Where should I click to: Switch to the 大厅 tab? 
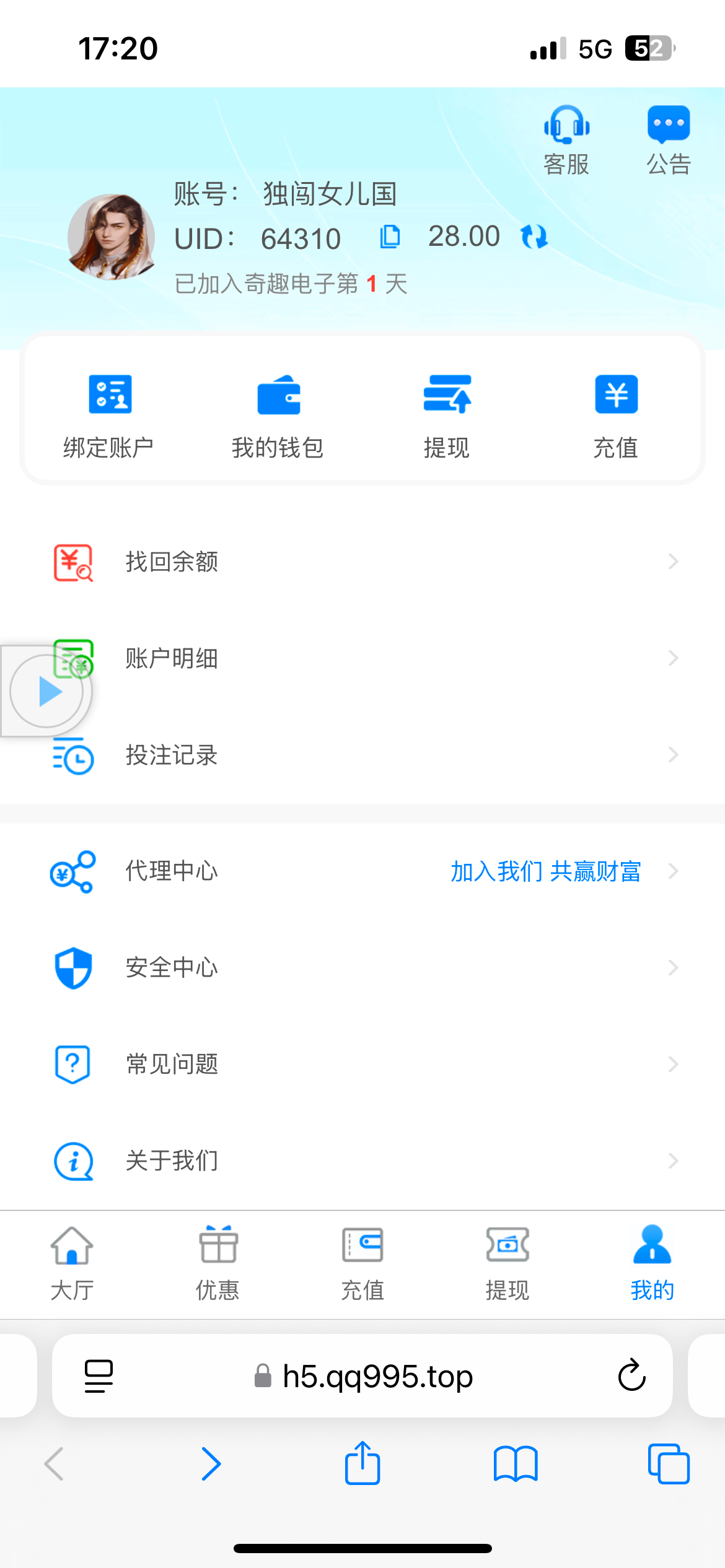click(x=72, y=1263)
